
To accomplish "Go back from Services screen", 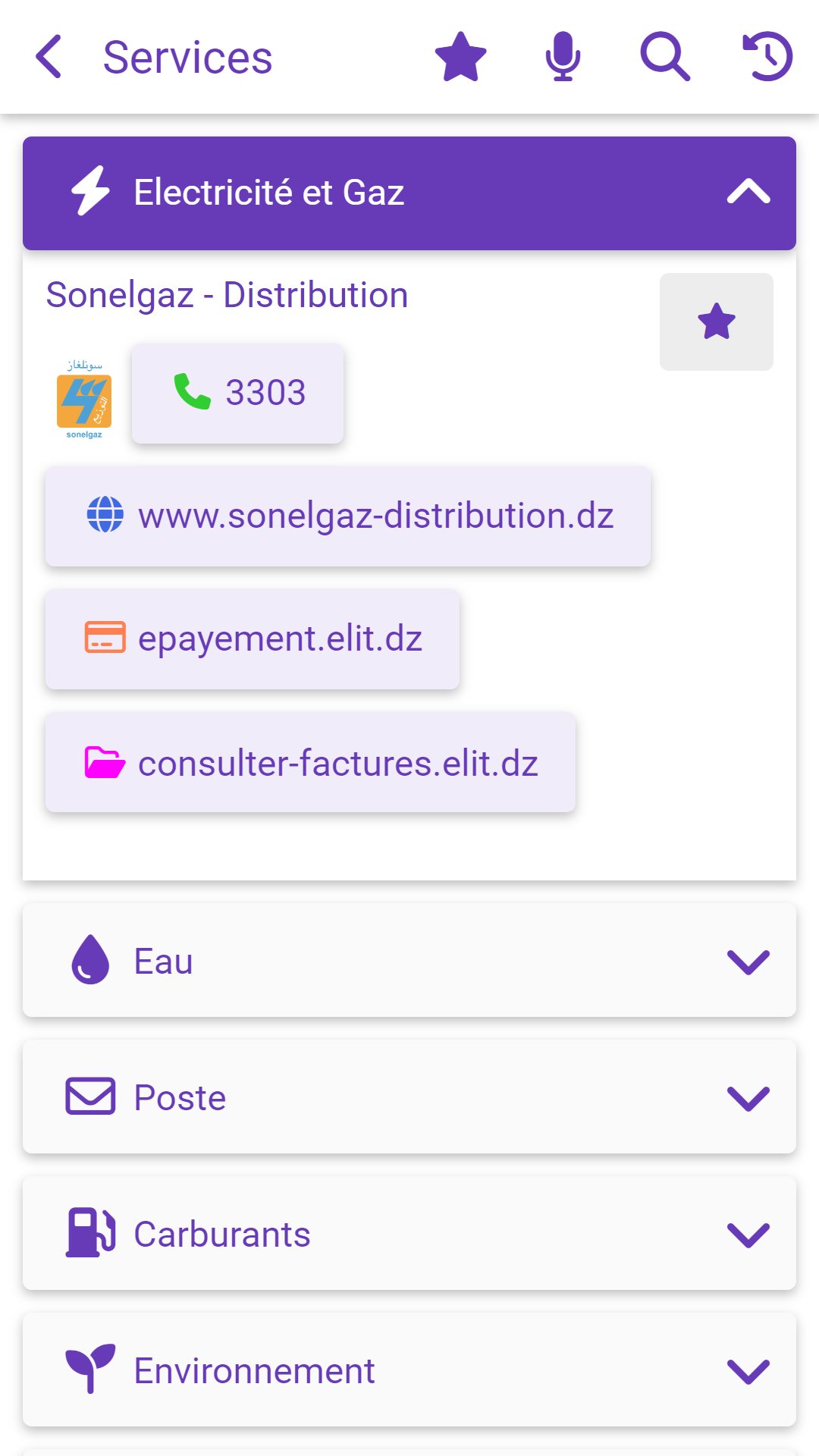I will click(x=49, y=57).
